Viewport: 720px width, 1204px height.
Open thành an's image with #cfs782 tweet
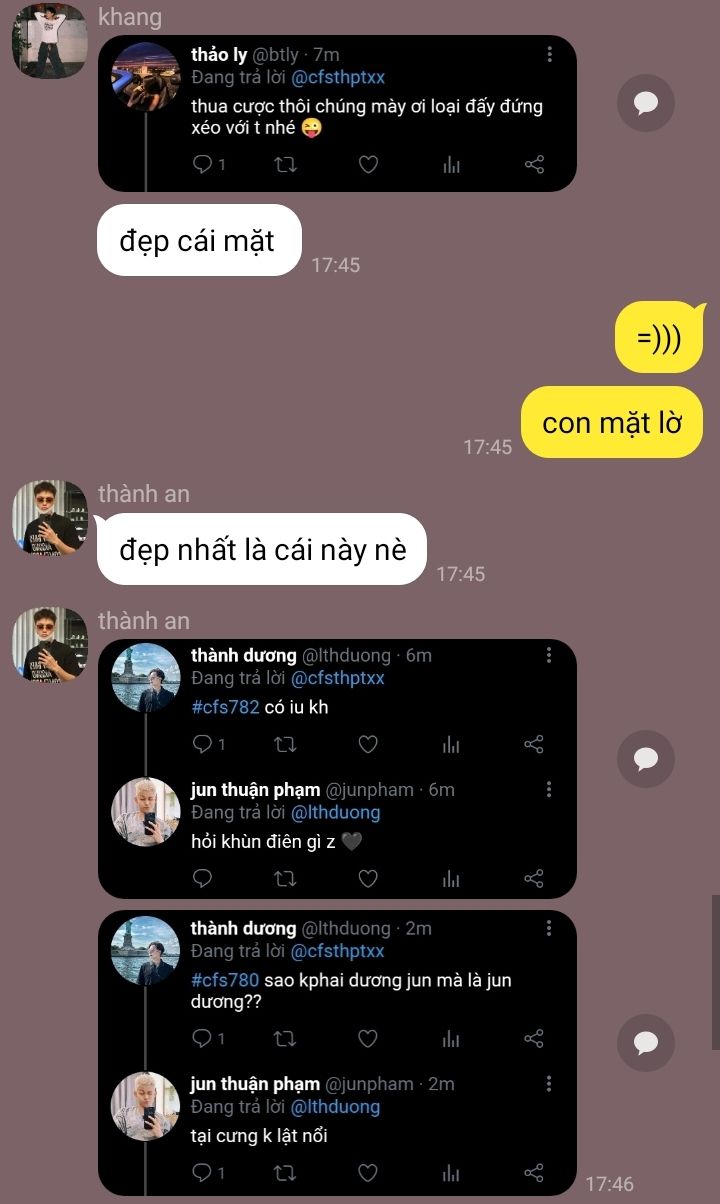337,768
